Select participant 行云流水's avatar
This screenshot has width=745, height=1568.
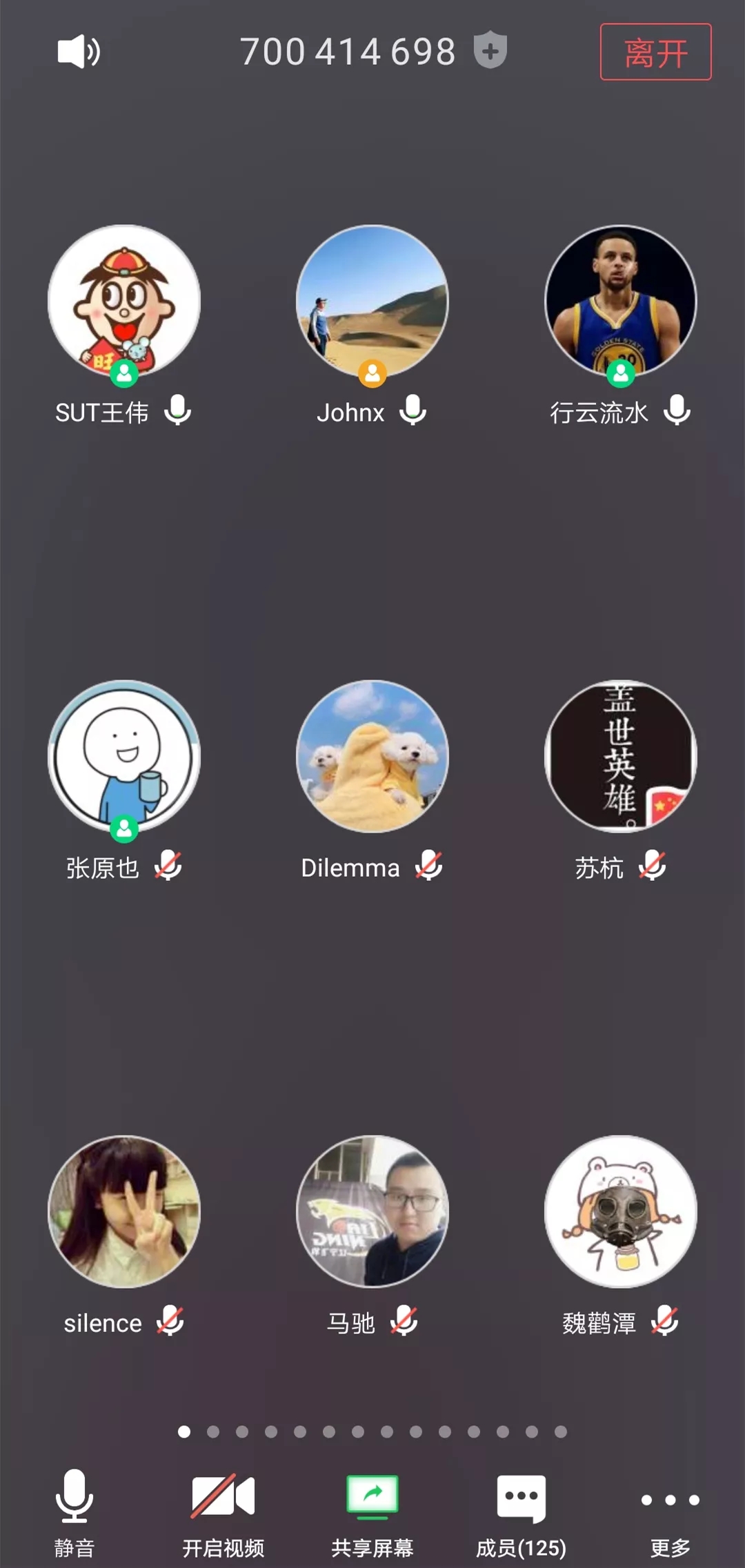pos(621,301)
